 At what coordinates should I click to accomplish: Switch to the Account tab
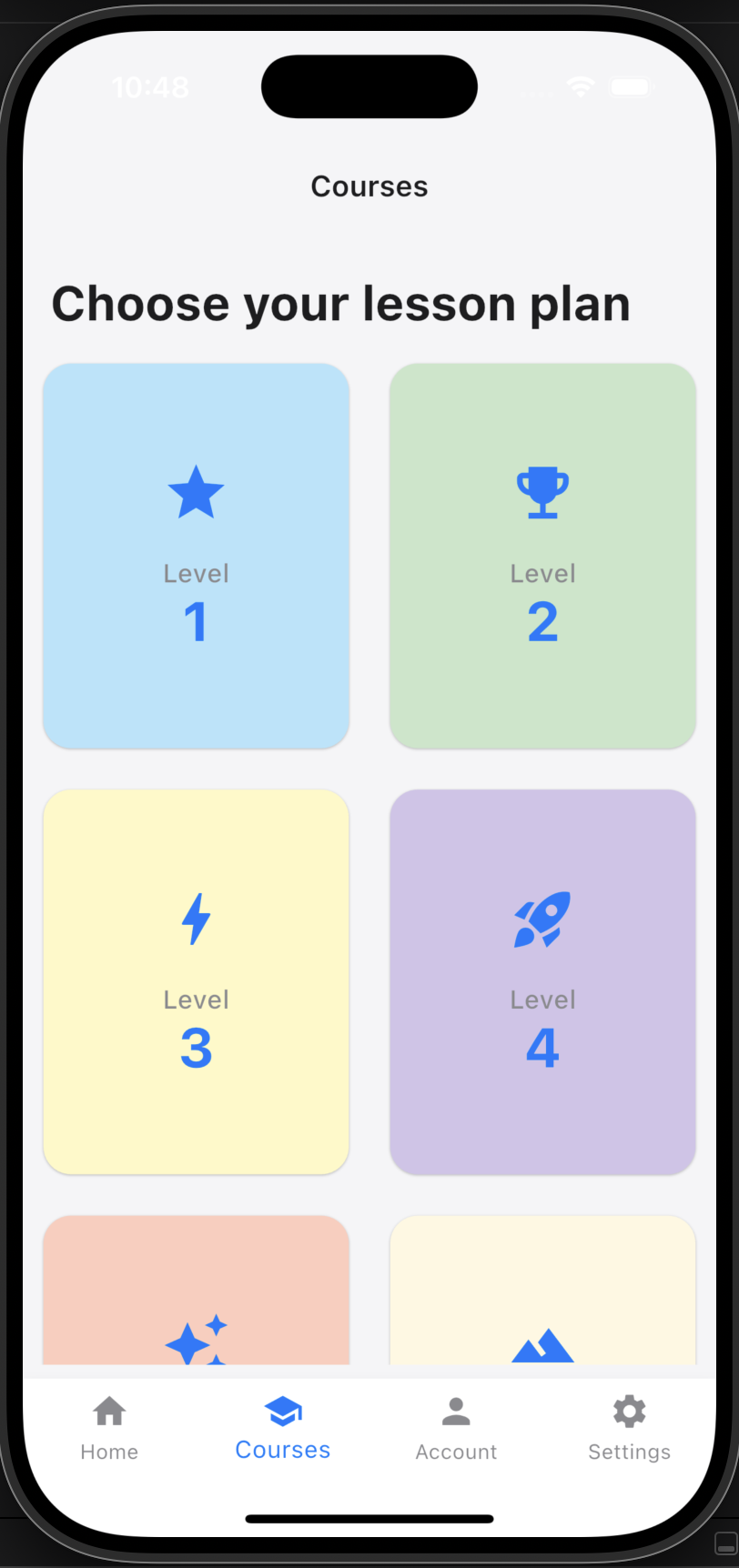click(x=456, y=1428)
